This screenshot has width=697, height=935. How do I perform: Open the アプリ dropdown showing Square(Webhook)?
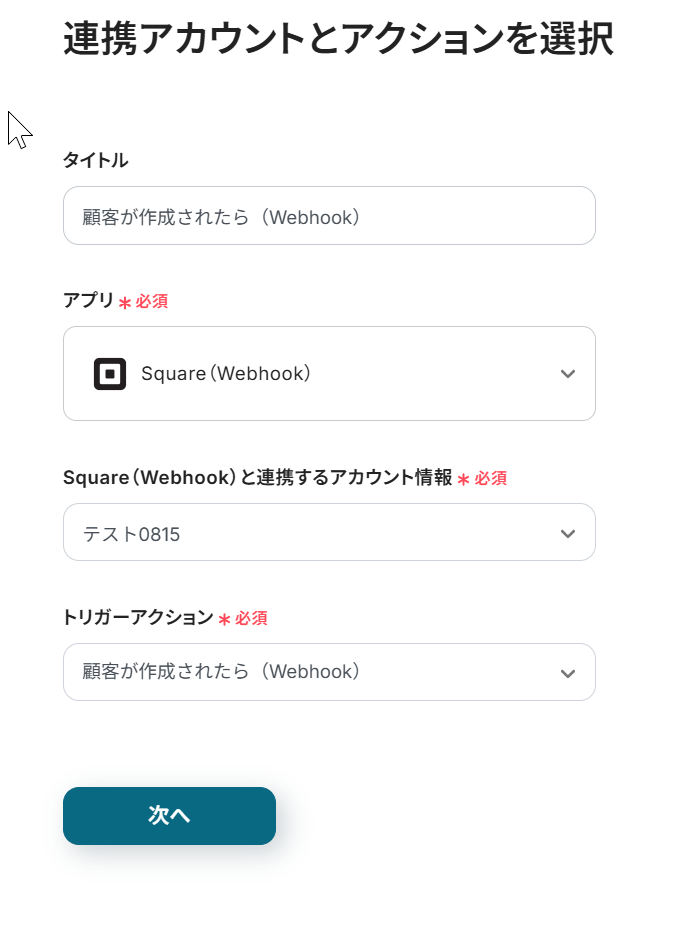pyautogui.click(x=329, y=373)
